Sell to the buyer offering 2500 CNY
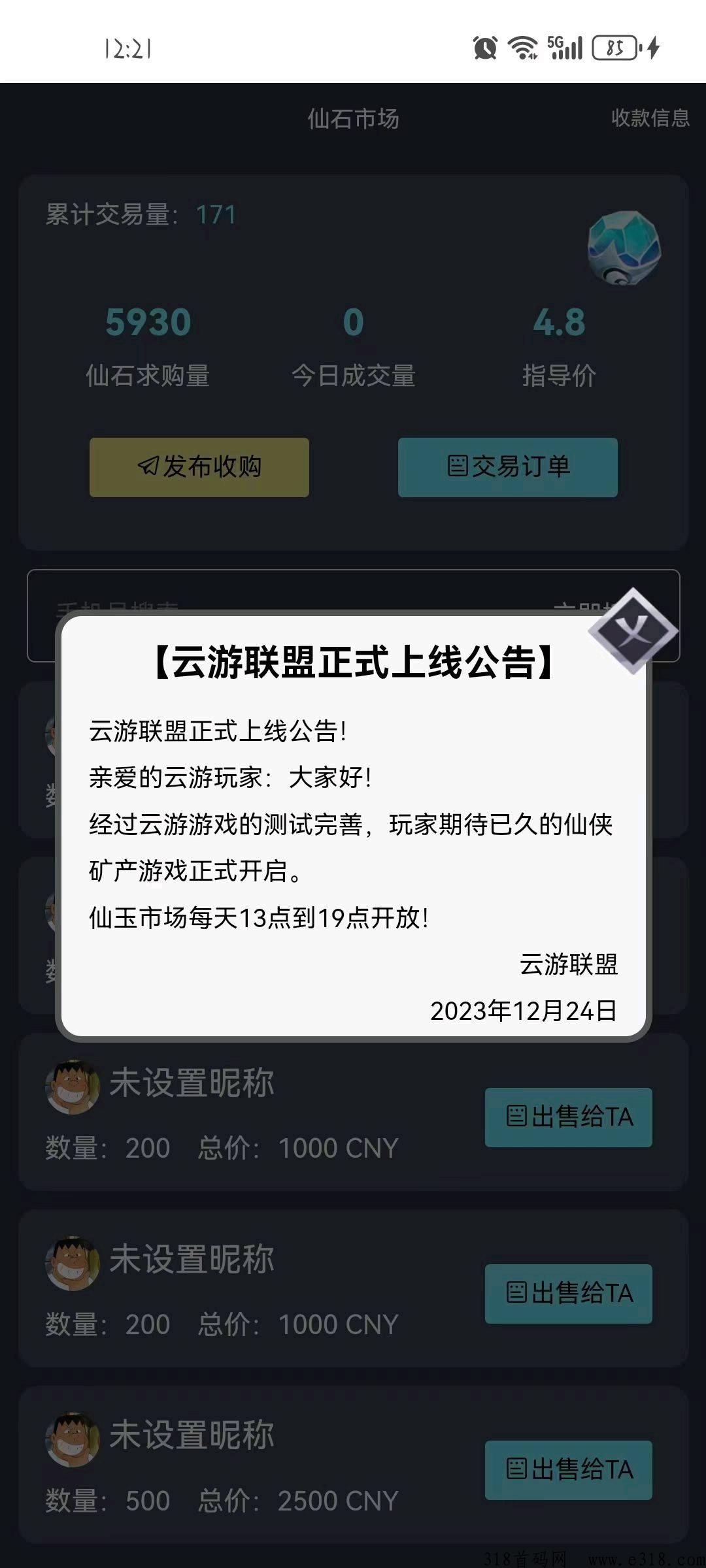Image resolution: width=706 pixels, height=1568 pixels. pos(568,1469)
